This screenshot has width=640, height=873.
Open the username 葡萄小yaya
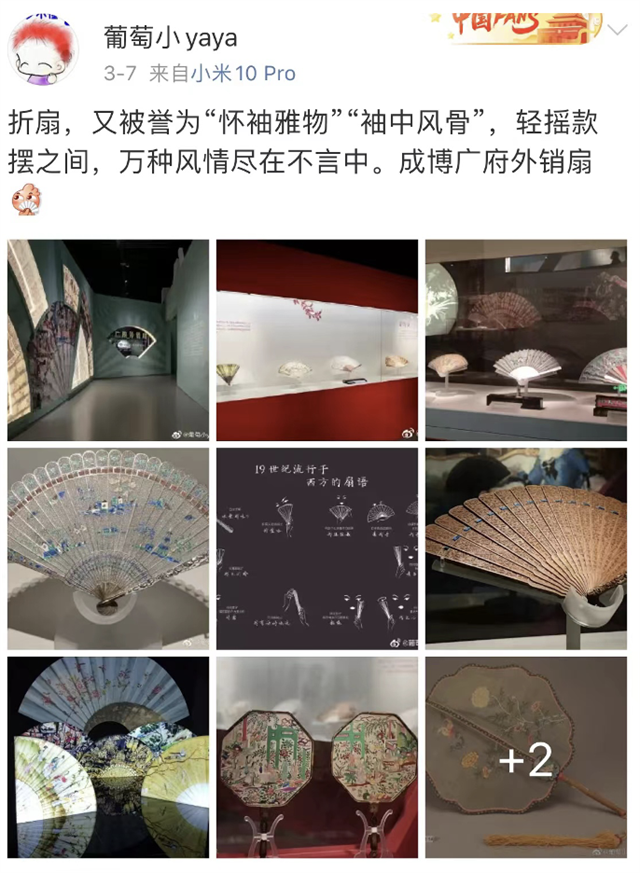coord(170,38)
